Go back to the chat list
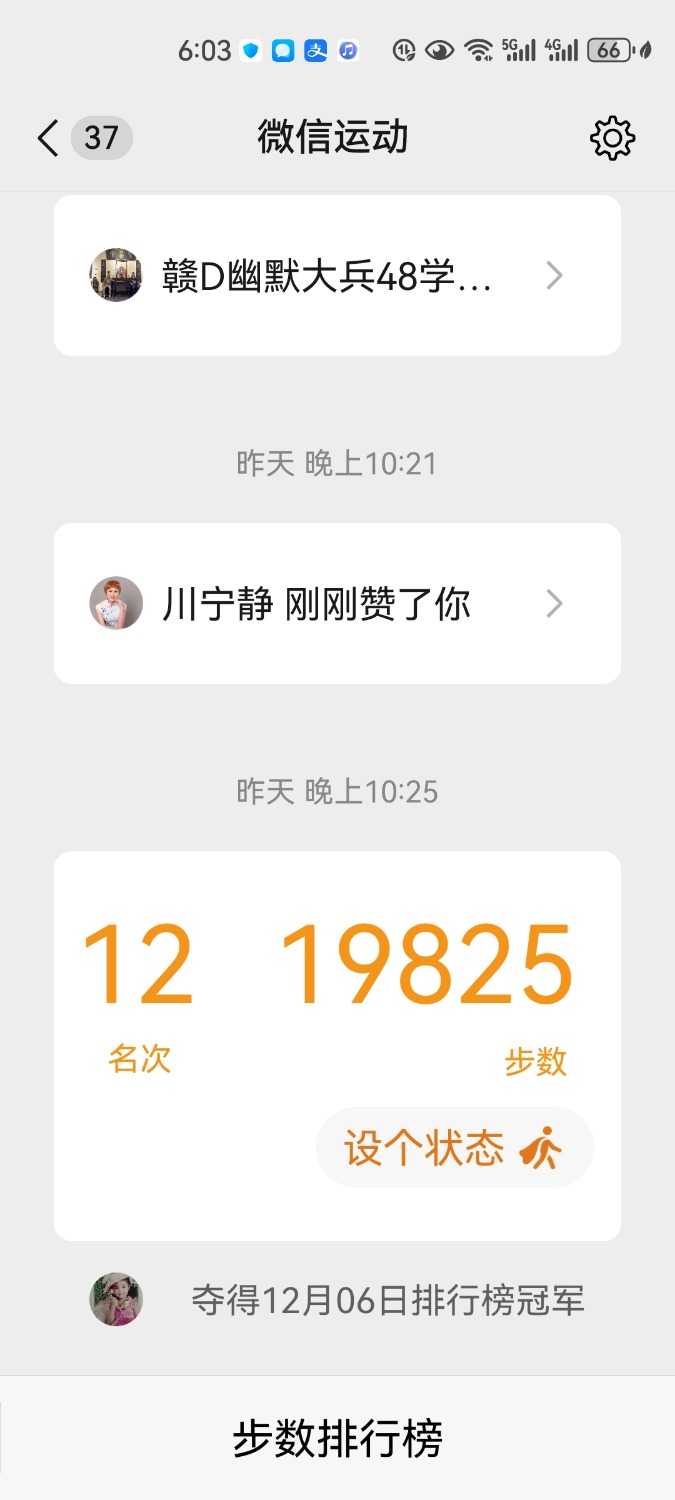The width and height of the screenshot is (675, 1500). click(x=48, y=138)
